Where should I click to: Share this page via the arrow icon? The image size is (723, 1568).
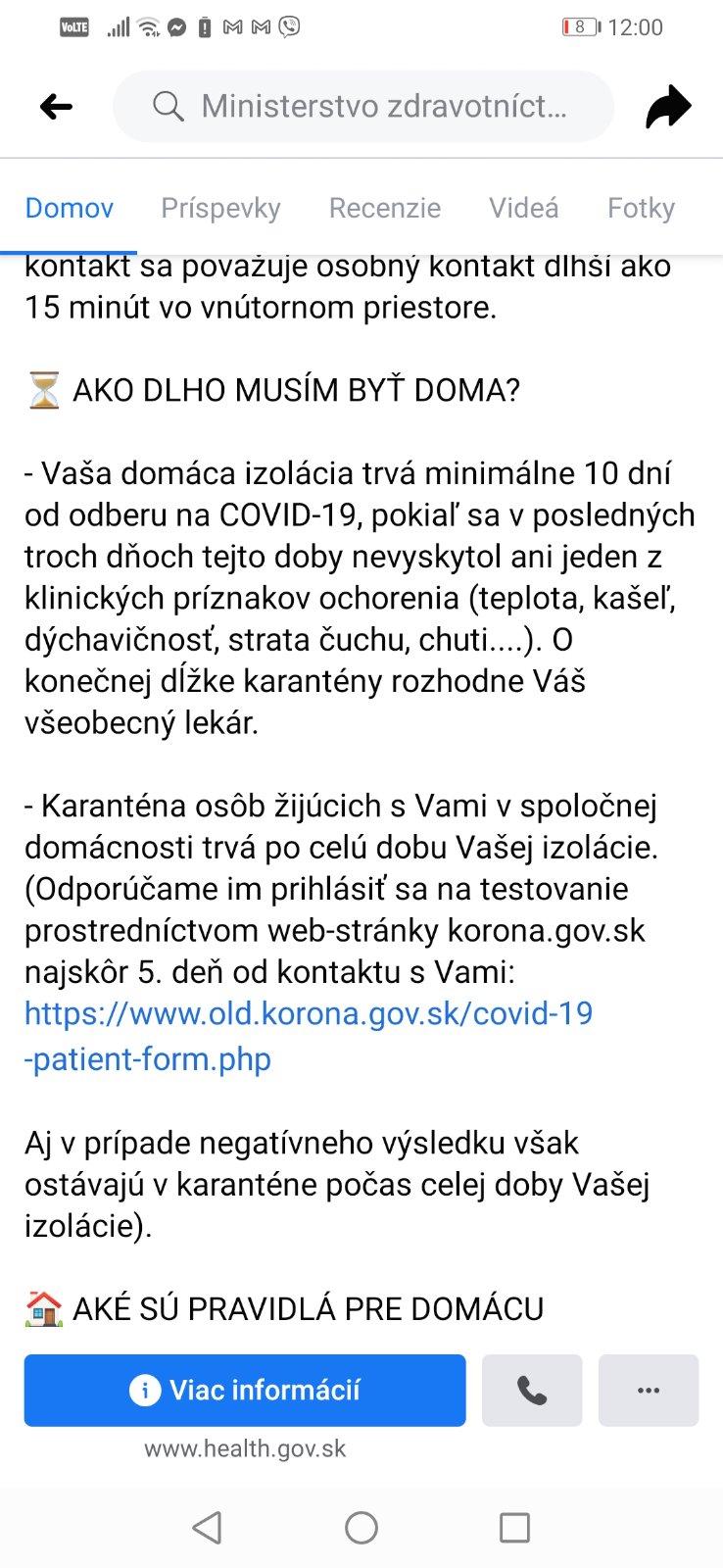[x=668, y=107]
